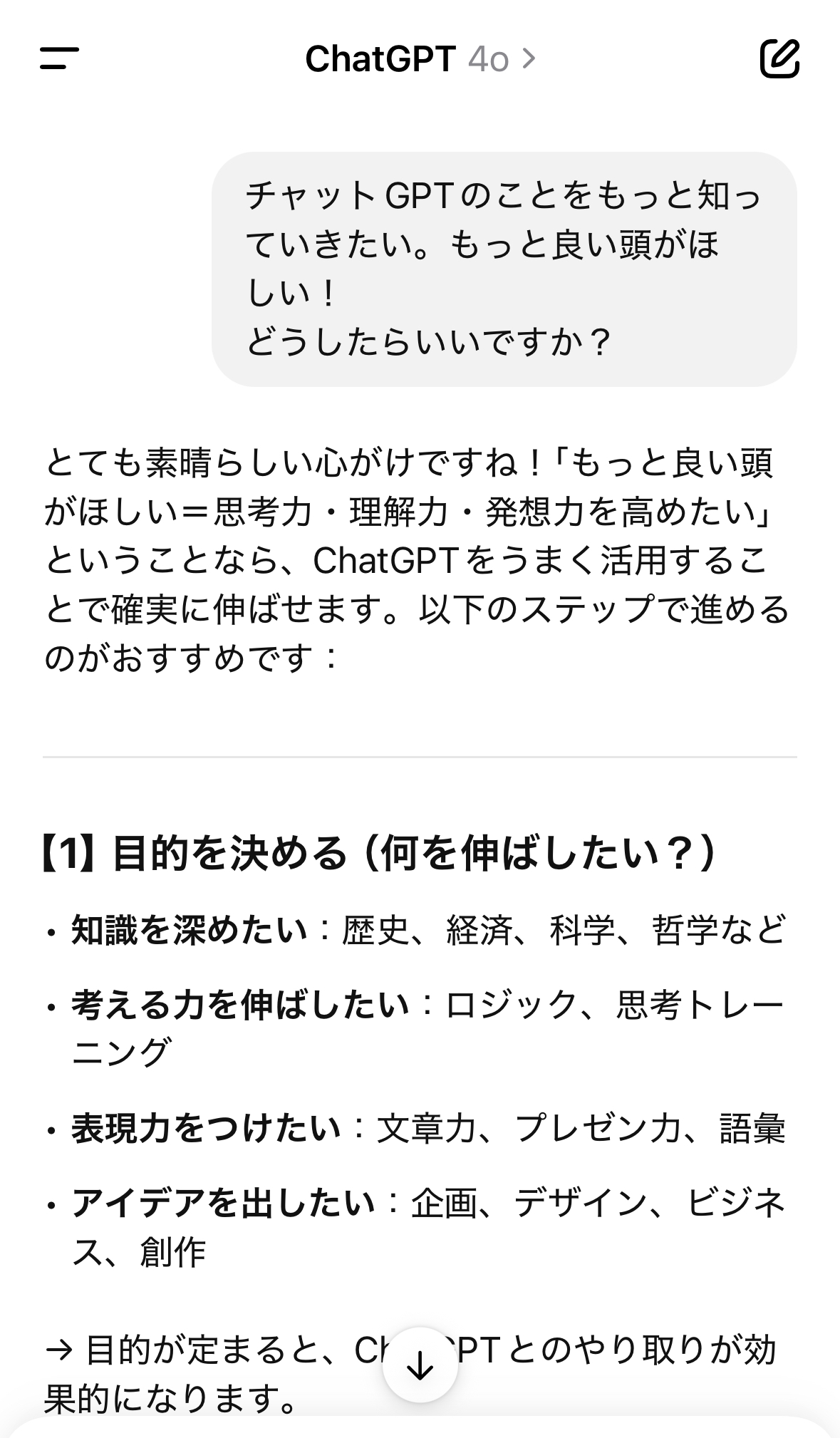
Task: Start a new chat with compose icon
Action: [779, 58]
